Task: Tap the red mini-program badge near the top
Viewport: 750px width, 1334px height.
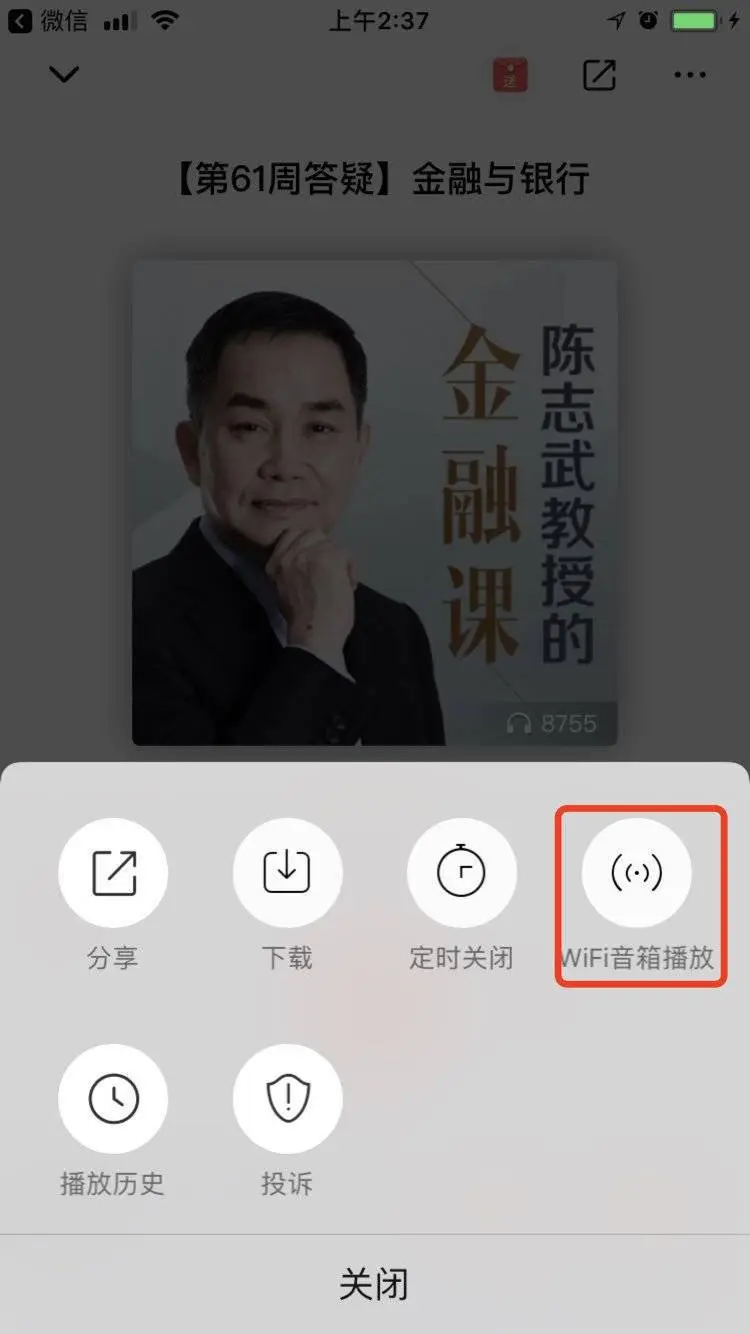Action: pyautogui.click(x=510, y=74)
